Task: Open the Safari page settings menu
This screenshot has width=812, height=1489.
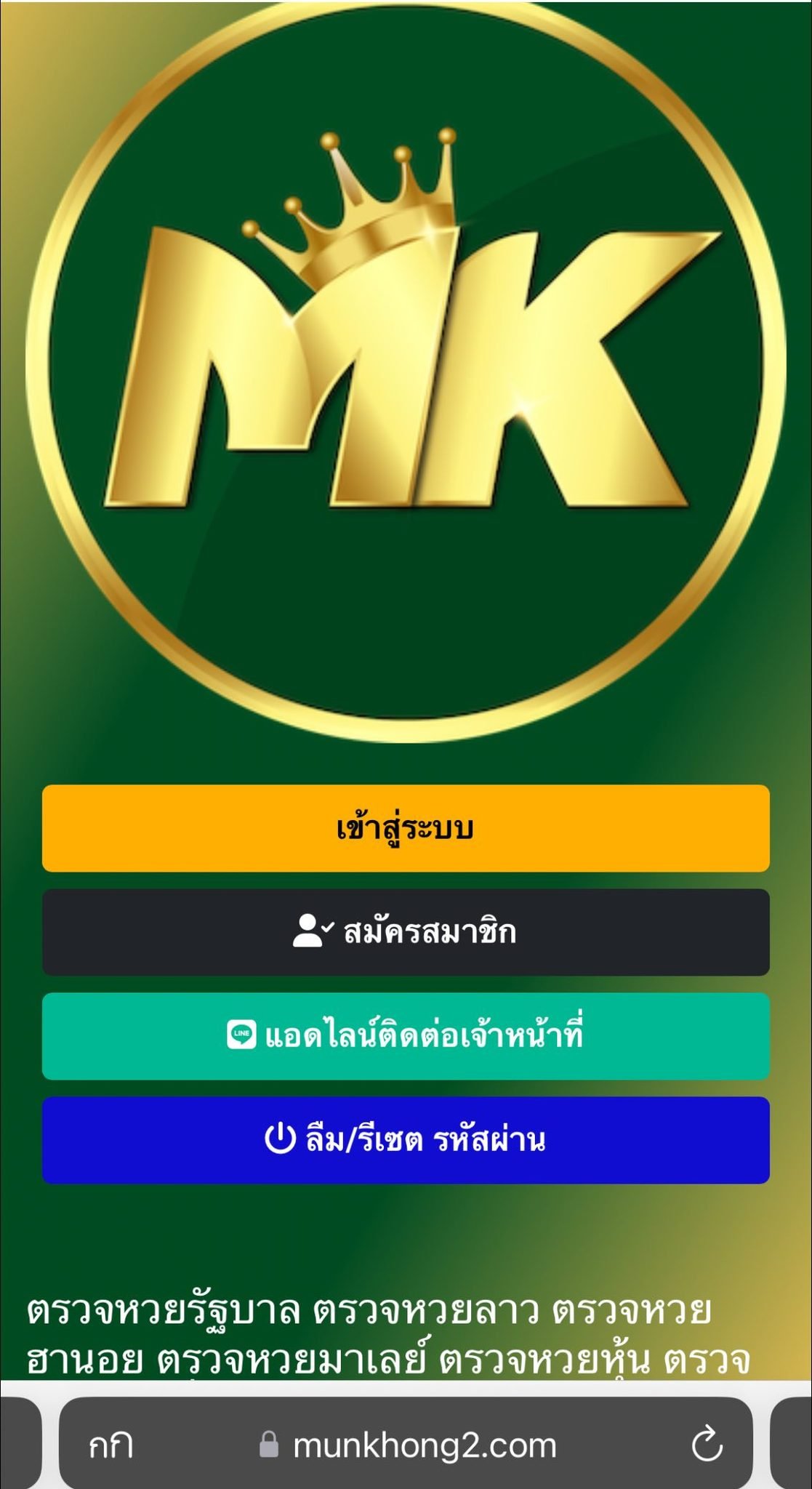Action: click(110, 1445)
